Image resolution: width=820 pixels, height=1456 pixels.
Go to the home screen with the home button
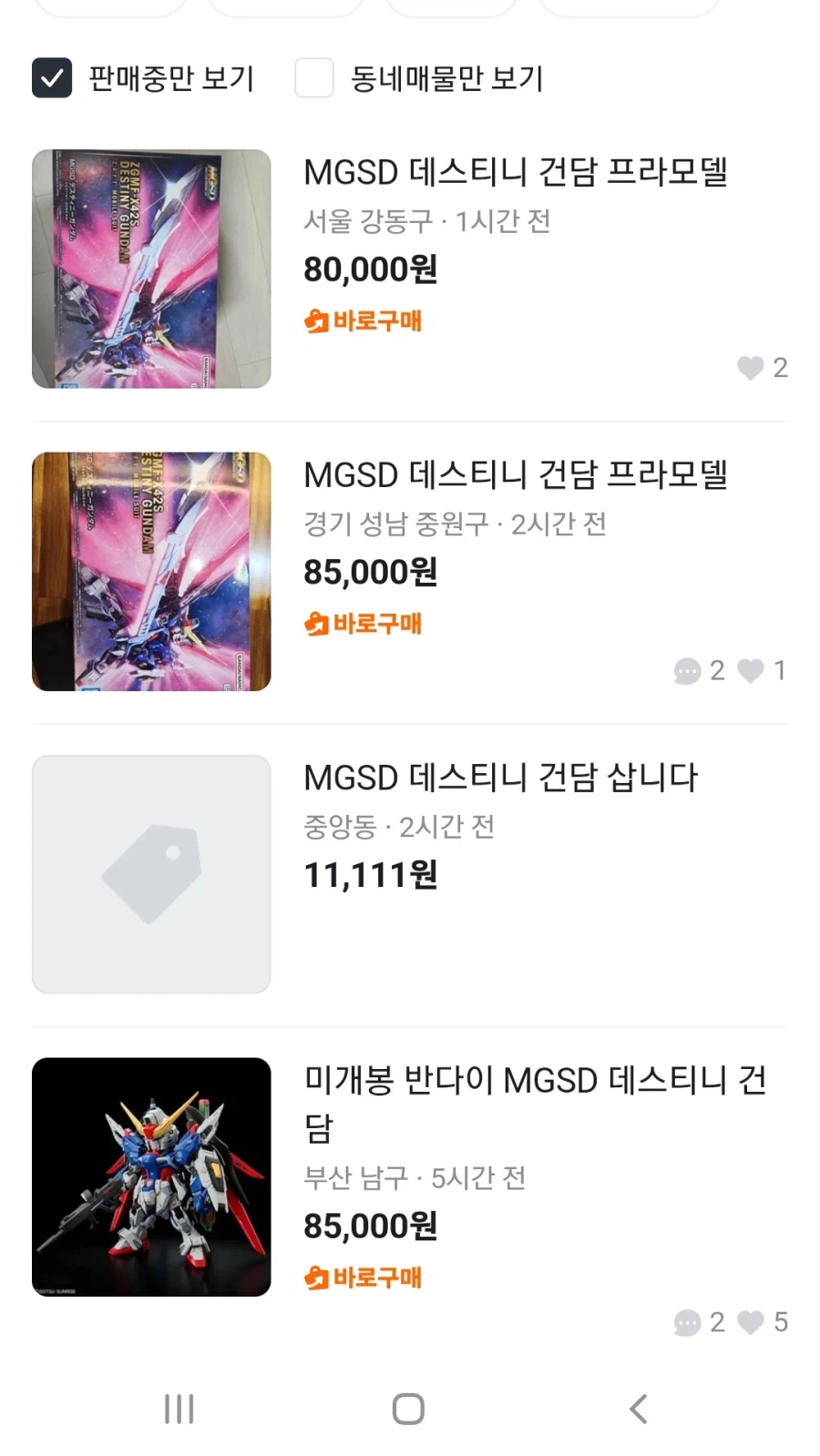tap(408, 1409)
